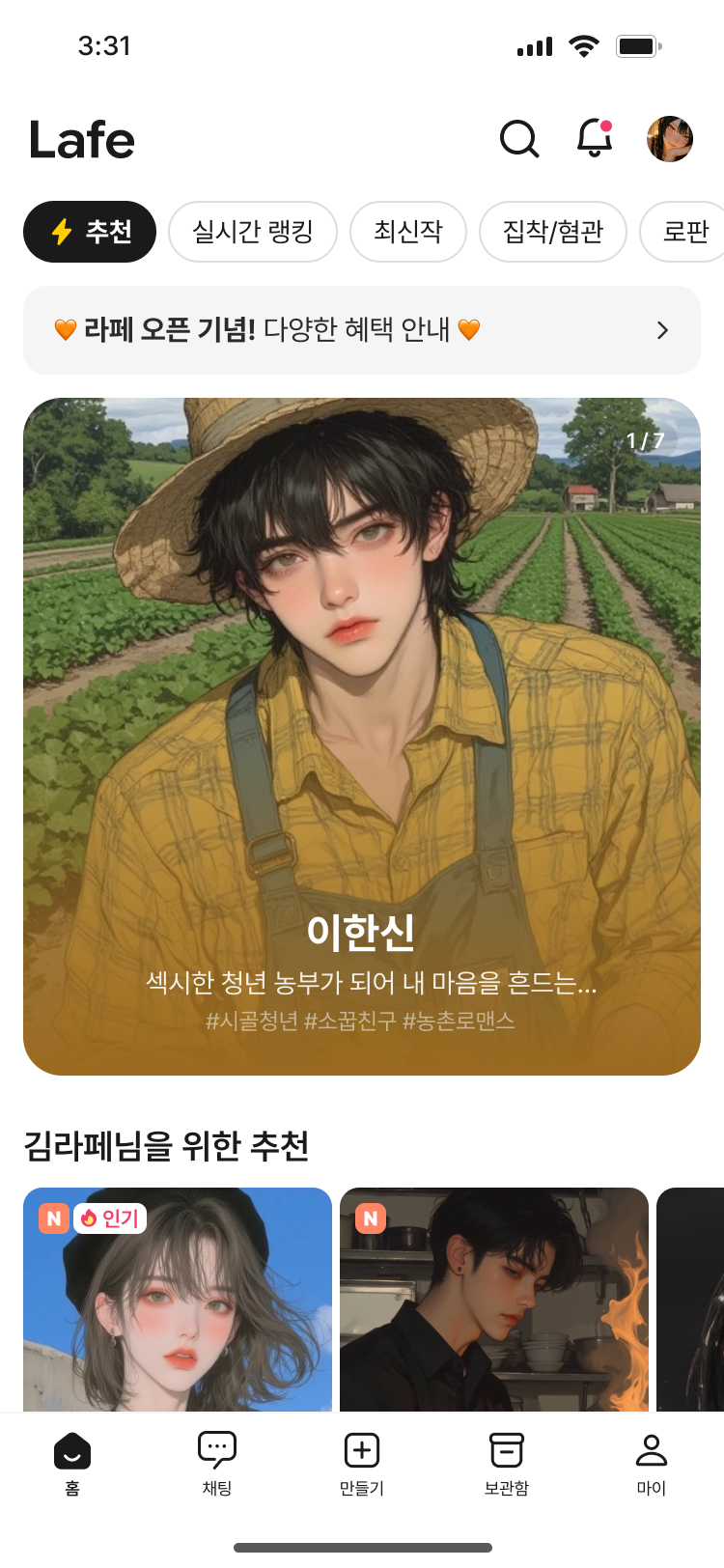Viewport: 724px width, 1568px height.
Task: Switch to the 실시간 랭킹 tab
Action: click(252, 232)
